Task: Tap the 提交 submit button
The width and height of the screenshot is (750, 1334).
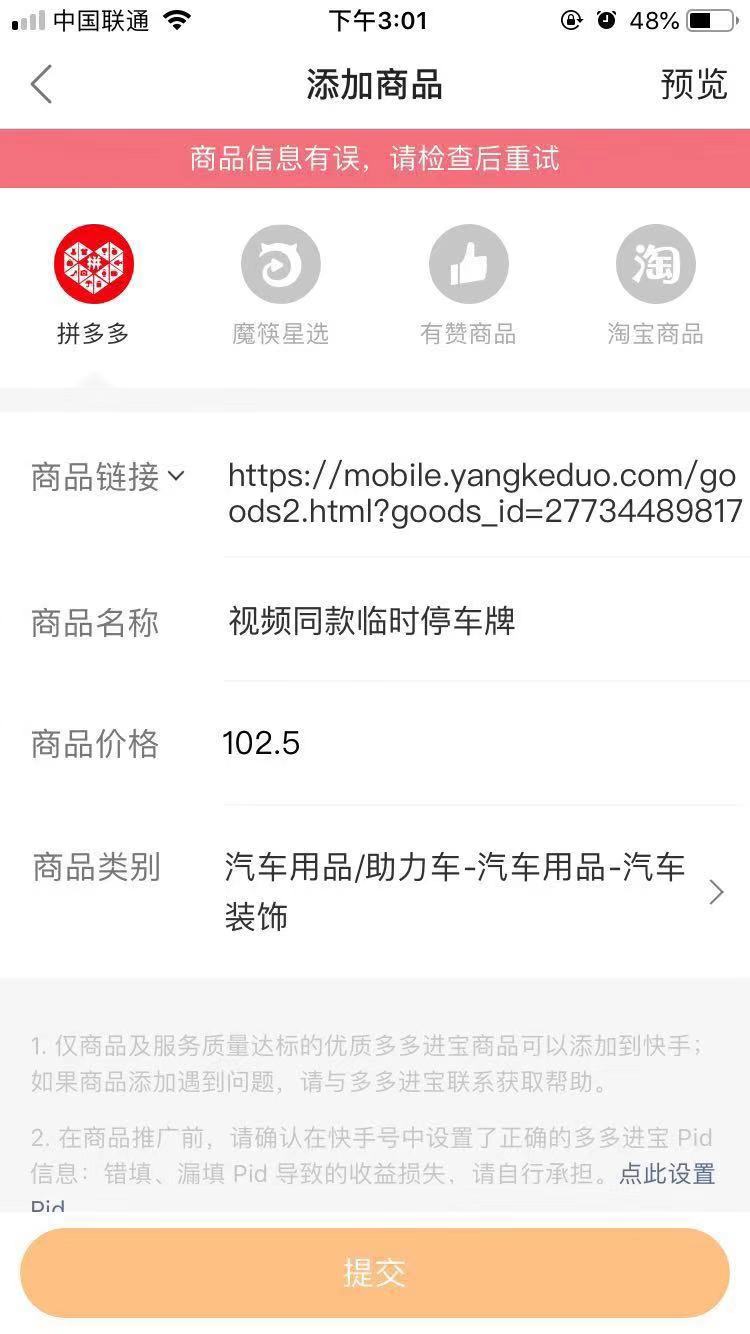Action: (375, 1273)
